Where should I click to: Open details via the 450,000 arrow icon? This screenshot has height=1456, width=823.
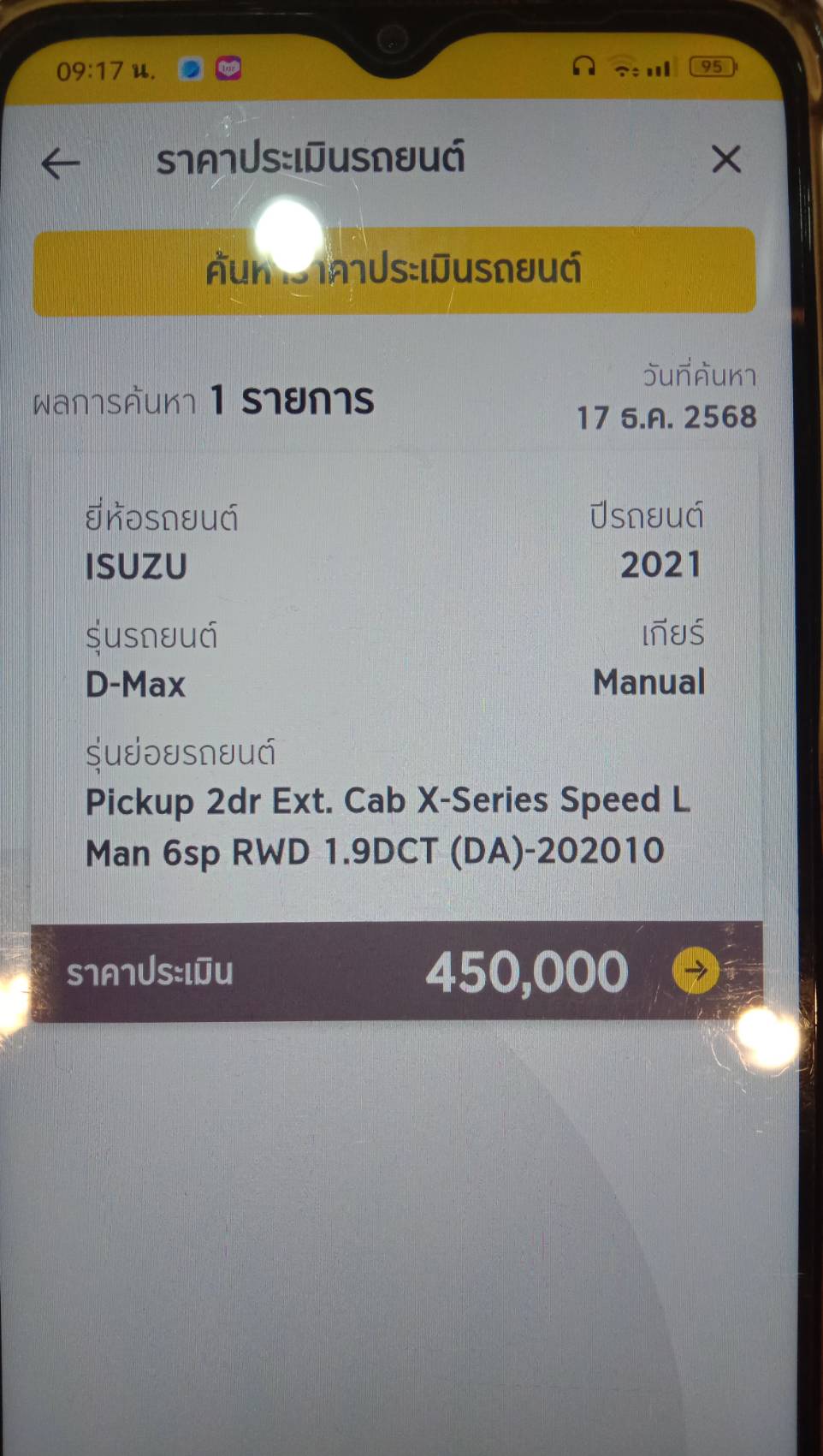pos(695,971)
